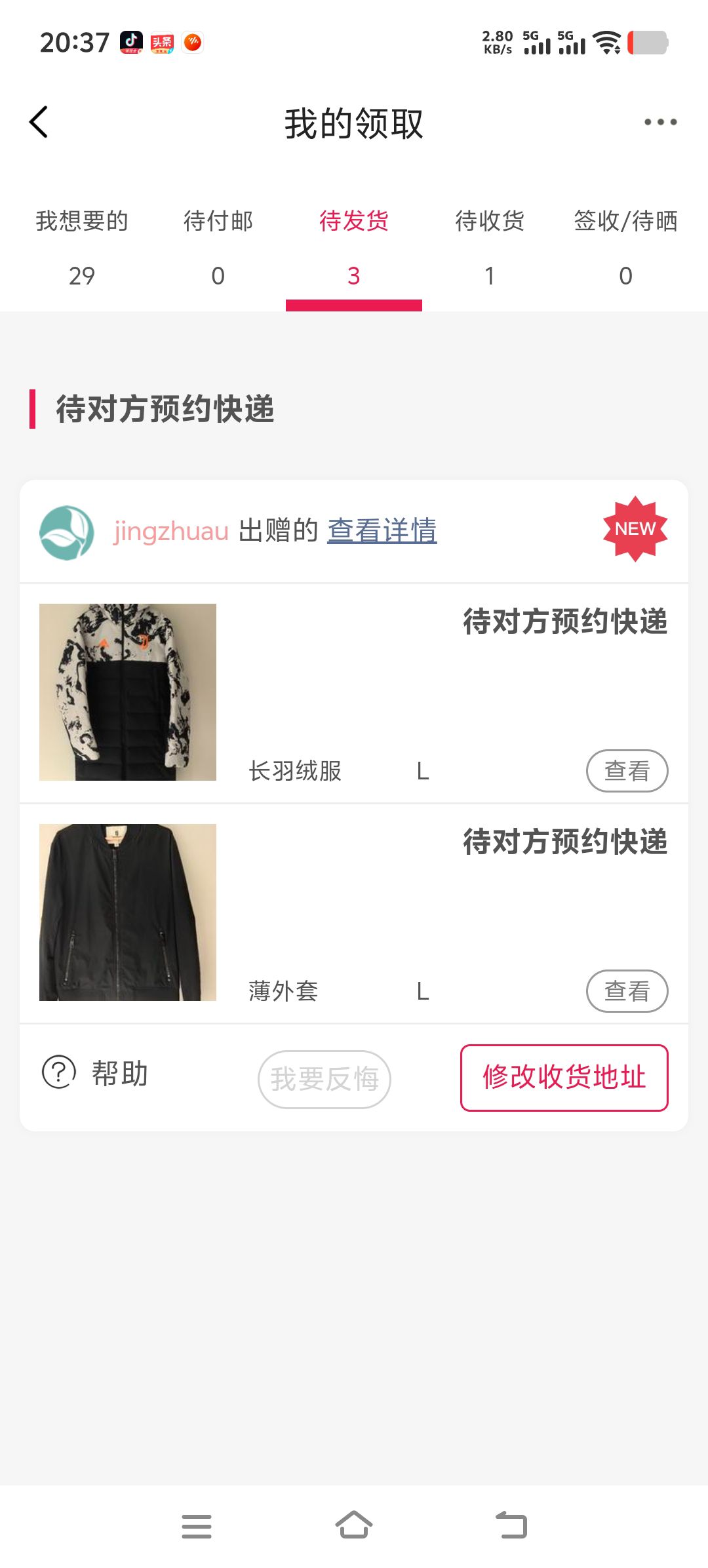708x1568 pixels.
Task: Tap 查看 for the 长羽绒服 item
Action: pos(627,771)
